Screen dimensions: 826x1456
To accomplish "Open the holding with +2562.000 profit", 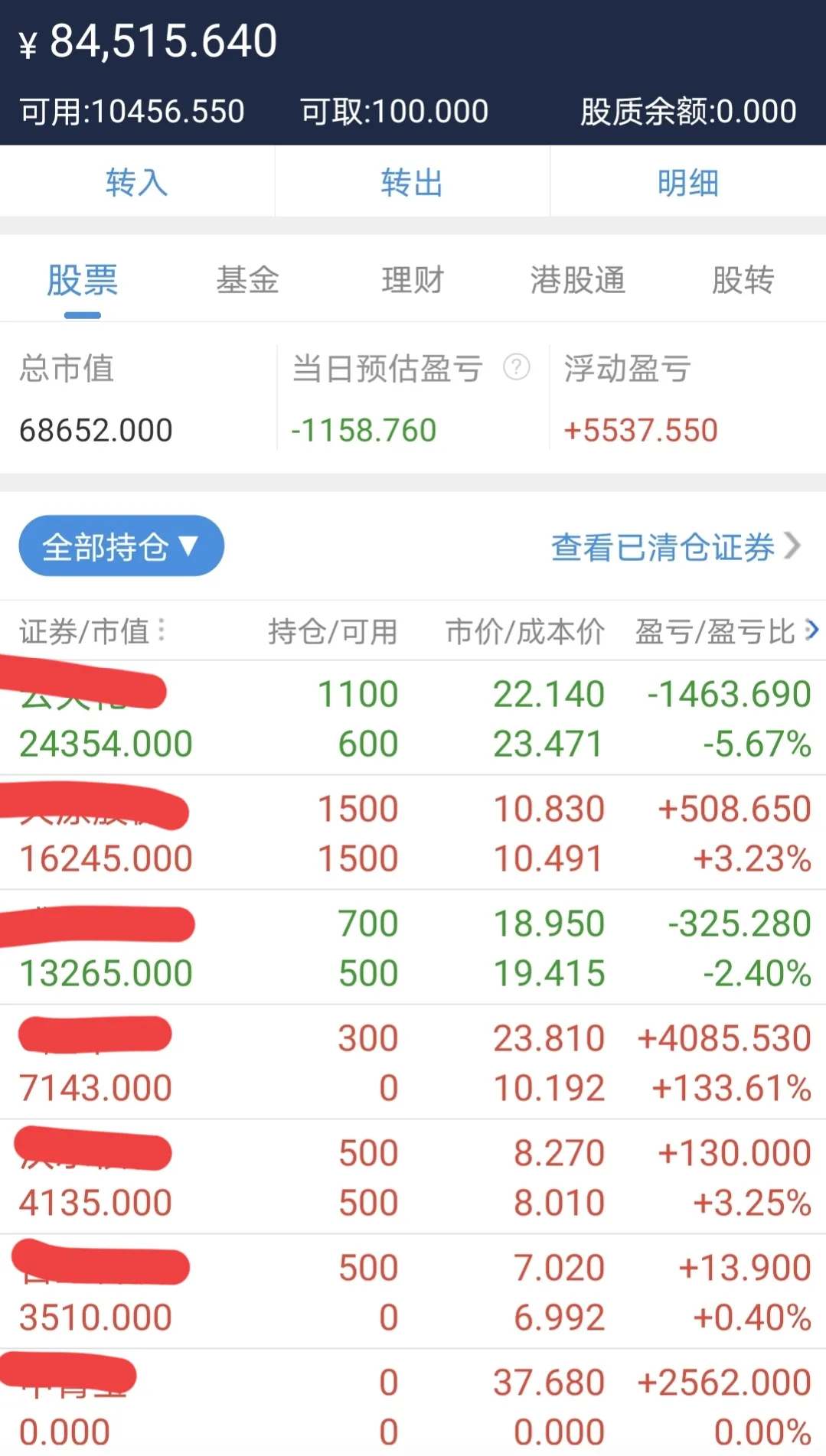I will (413, 1403).
